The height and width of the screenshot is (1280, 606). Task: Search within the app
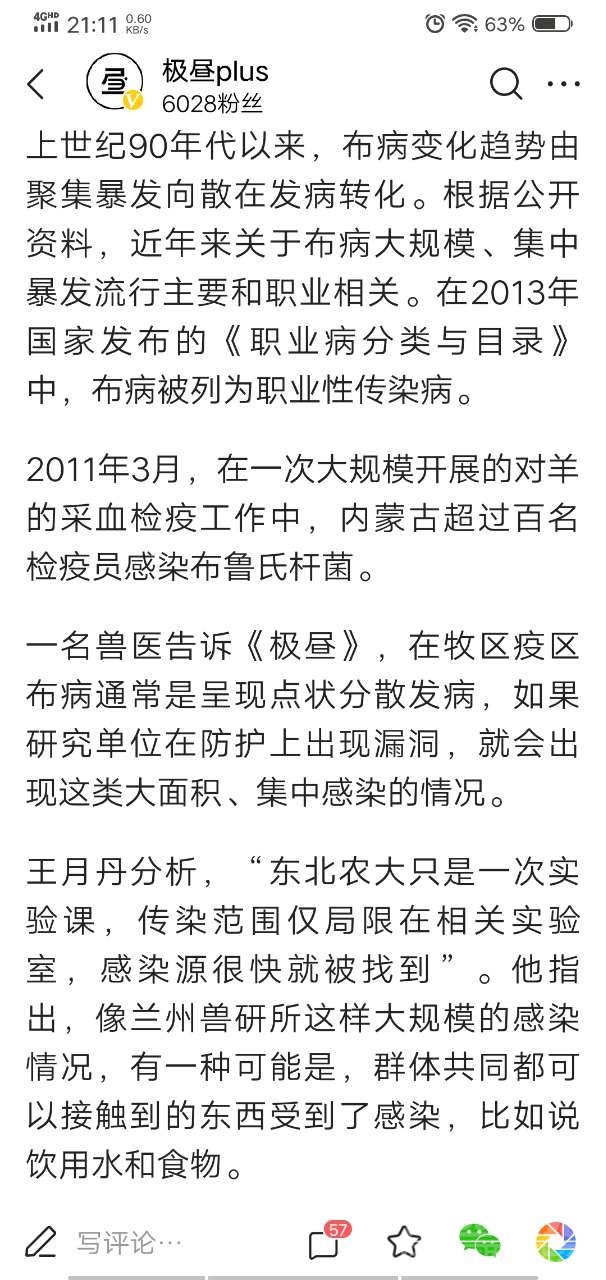tap(506, 84)
